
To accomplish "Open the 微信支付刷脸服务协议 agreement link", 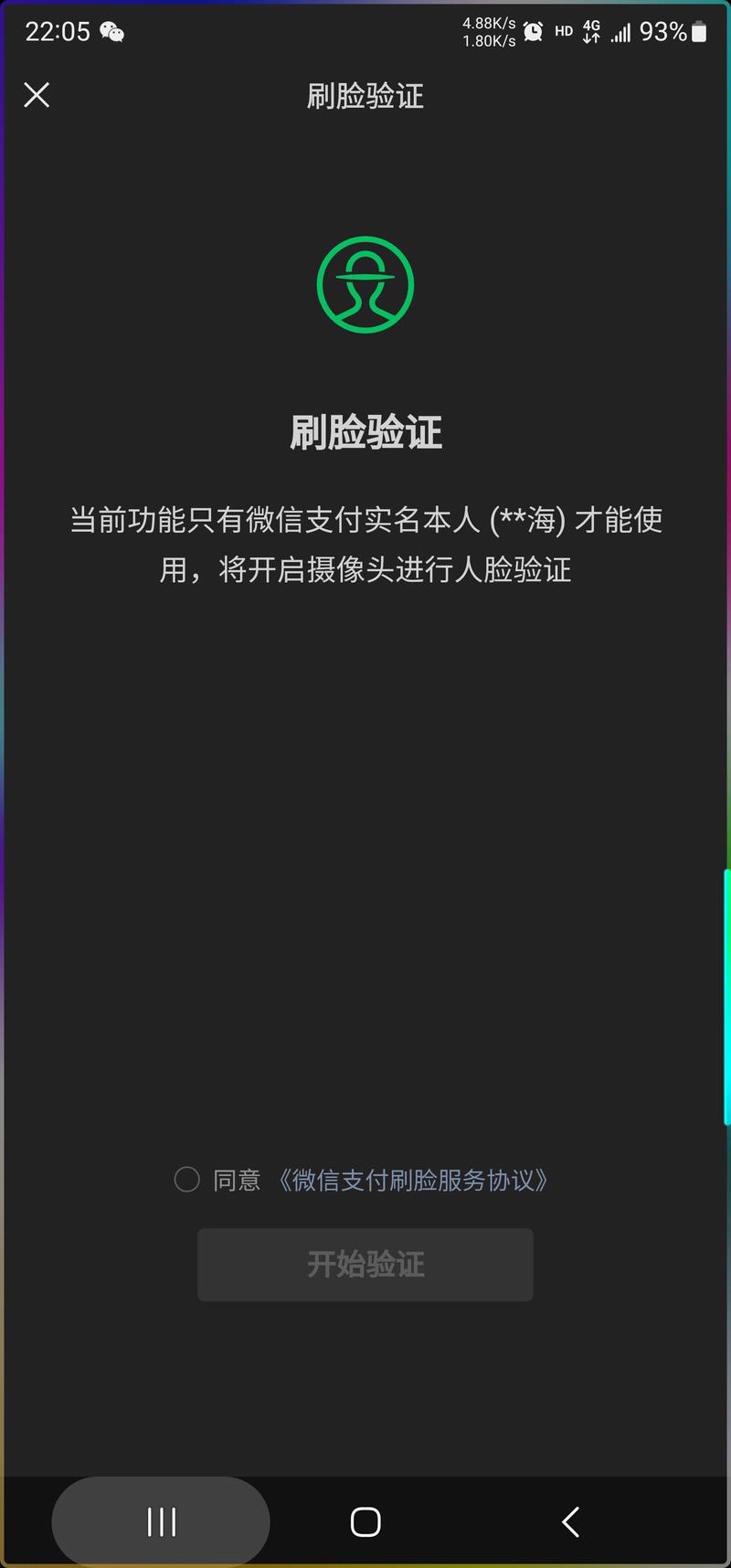I will (x=416, y=1180).
